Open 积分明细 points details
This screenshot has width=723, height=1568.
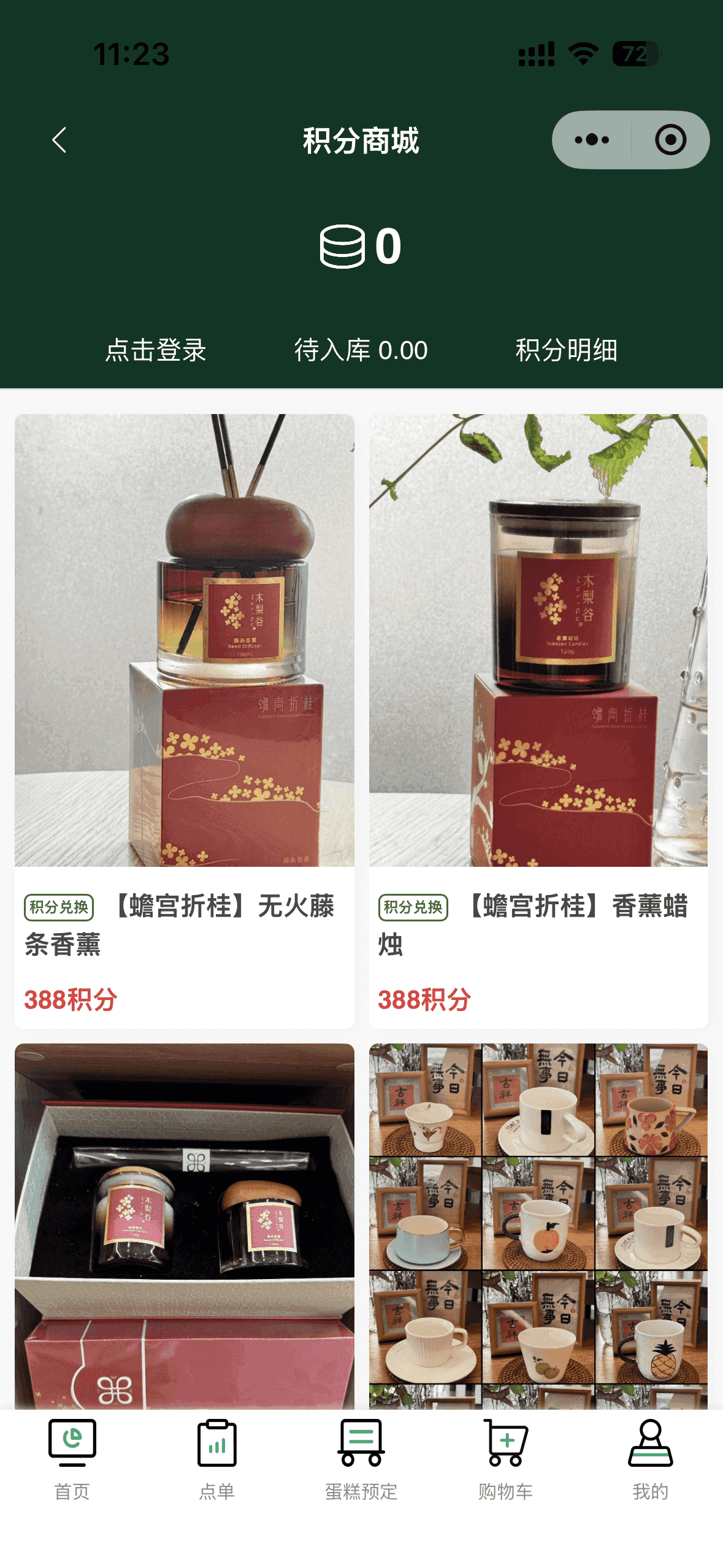coord(566,350)
